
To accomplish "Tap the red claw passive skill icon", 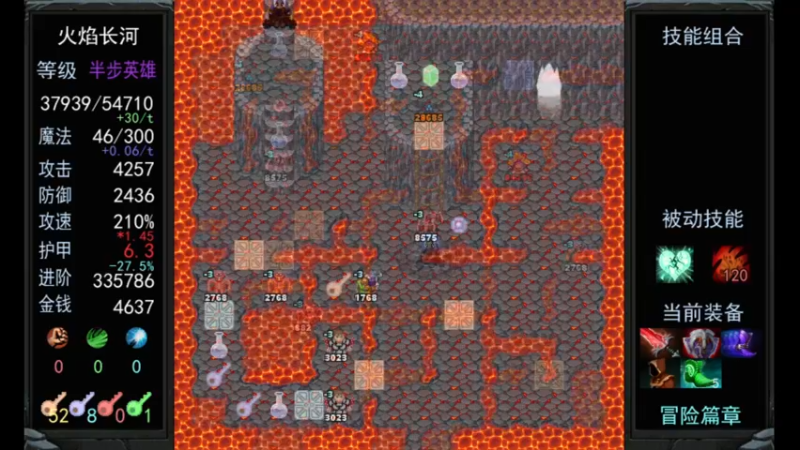I will [x=731, y=264].
